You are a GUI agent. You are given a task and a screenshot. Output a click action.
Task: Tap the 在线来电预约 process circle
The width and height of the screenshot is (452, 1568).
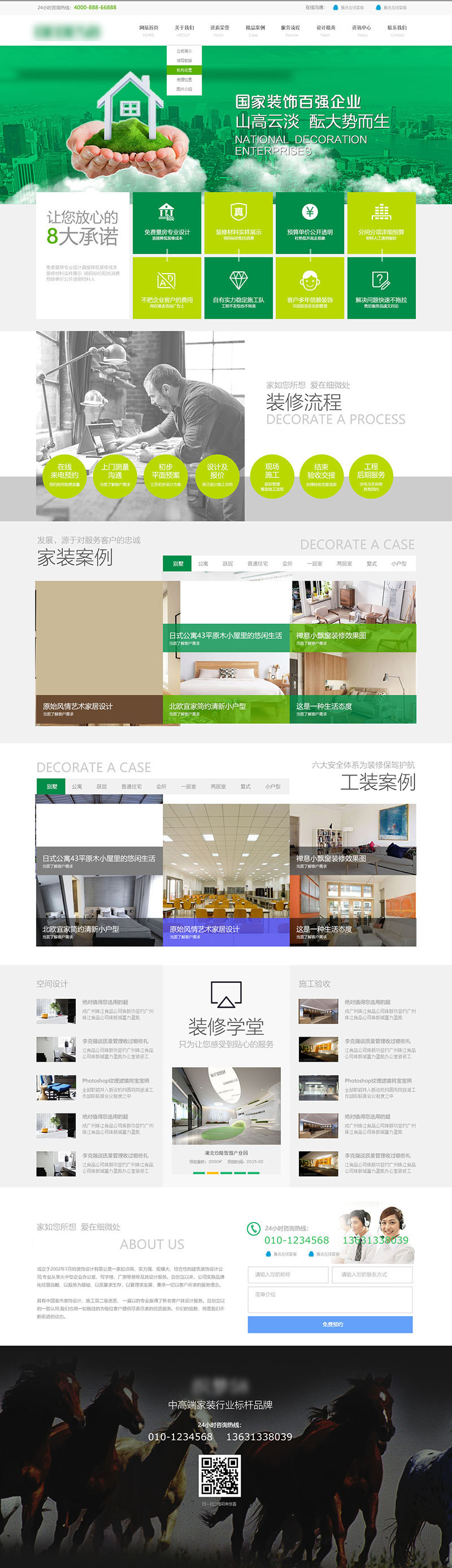pyautogui.click(x=64, y=475)
